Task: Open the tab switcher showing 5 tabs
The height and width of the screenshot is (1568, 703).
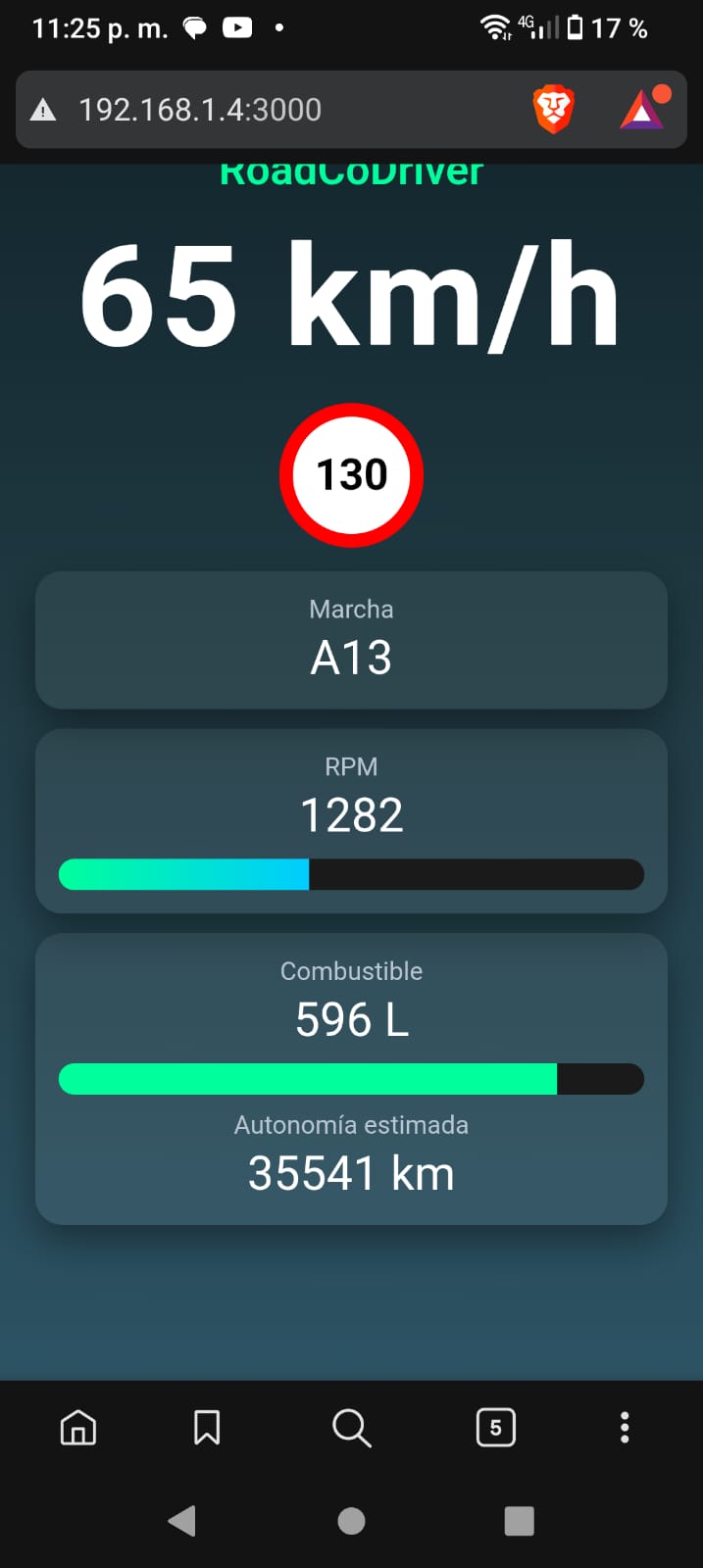Action: 495,1428
